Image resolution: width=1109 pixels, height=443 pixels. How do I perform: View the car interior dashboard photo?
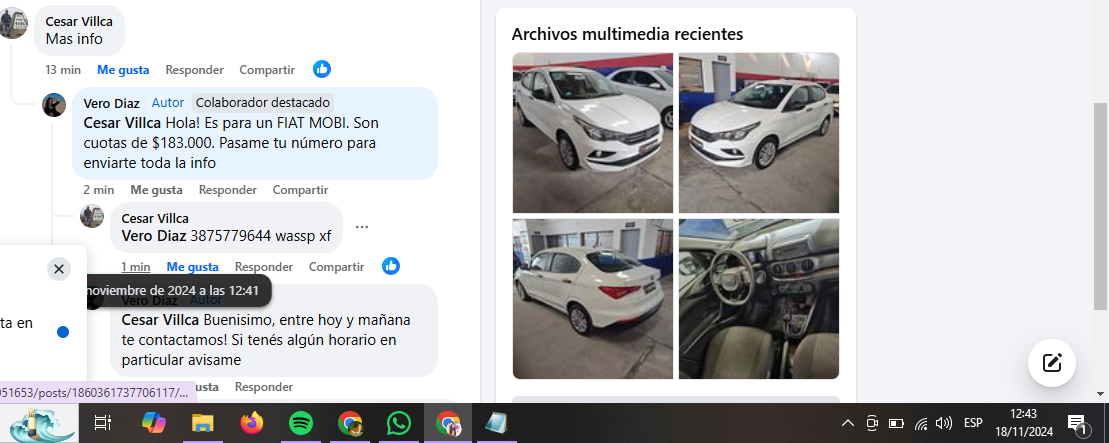pos(759,299)
